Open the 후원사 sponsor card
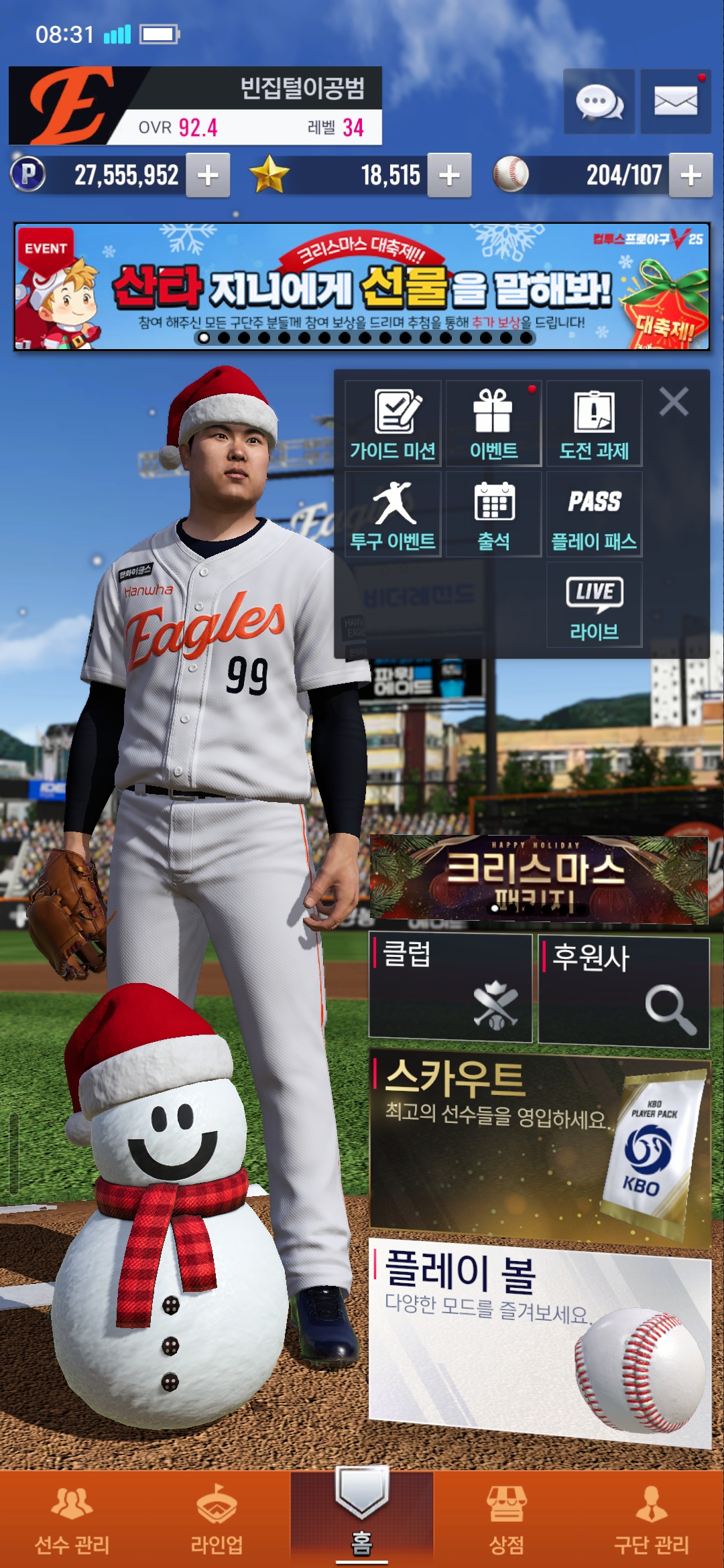The image size is (724, 1568). pos(623,990)
